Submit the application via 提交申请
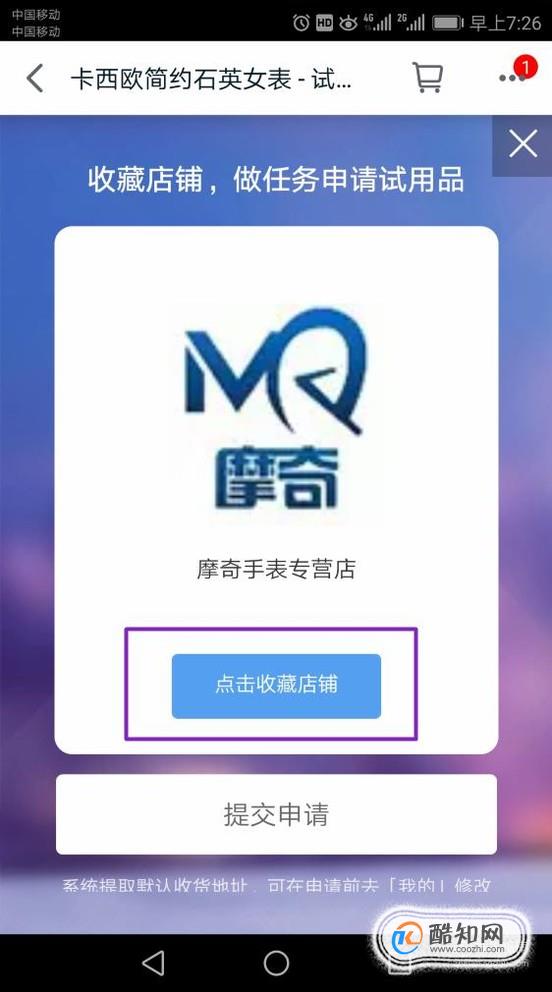Viewport: 552px width, 992px height. [276, 814]
